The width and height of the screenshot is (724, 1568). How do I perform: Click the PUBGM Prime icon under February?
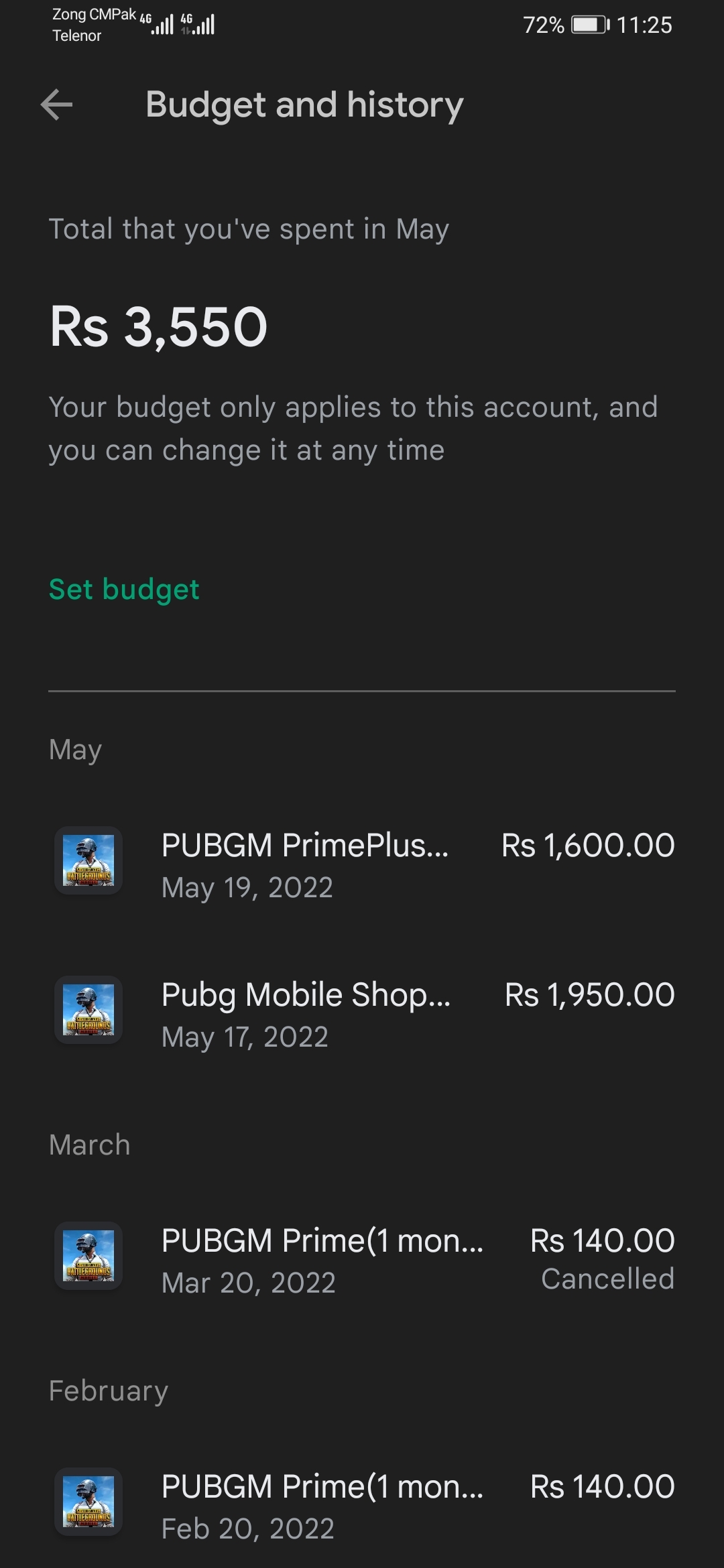pos(88,1501)
